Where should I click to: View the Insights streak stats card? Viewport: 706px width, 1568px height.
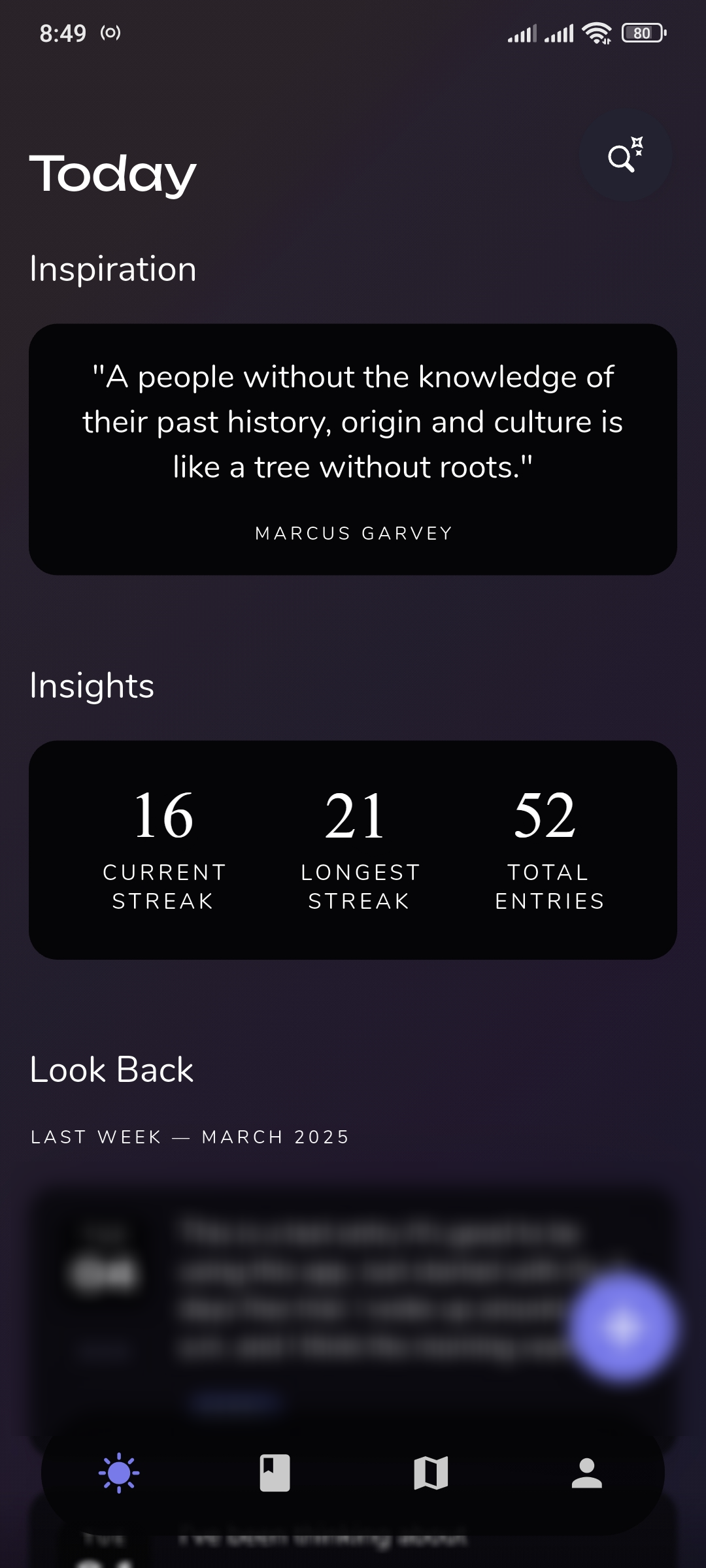[353, 849]
